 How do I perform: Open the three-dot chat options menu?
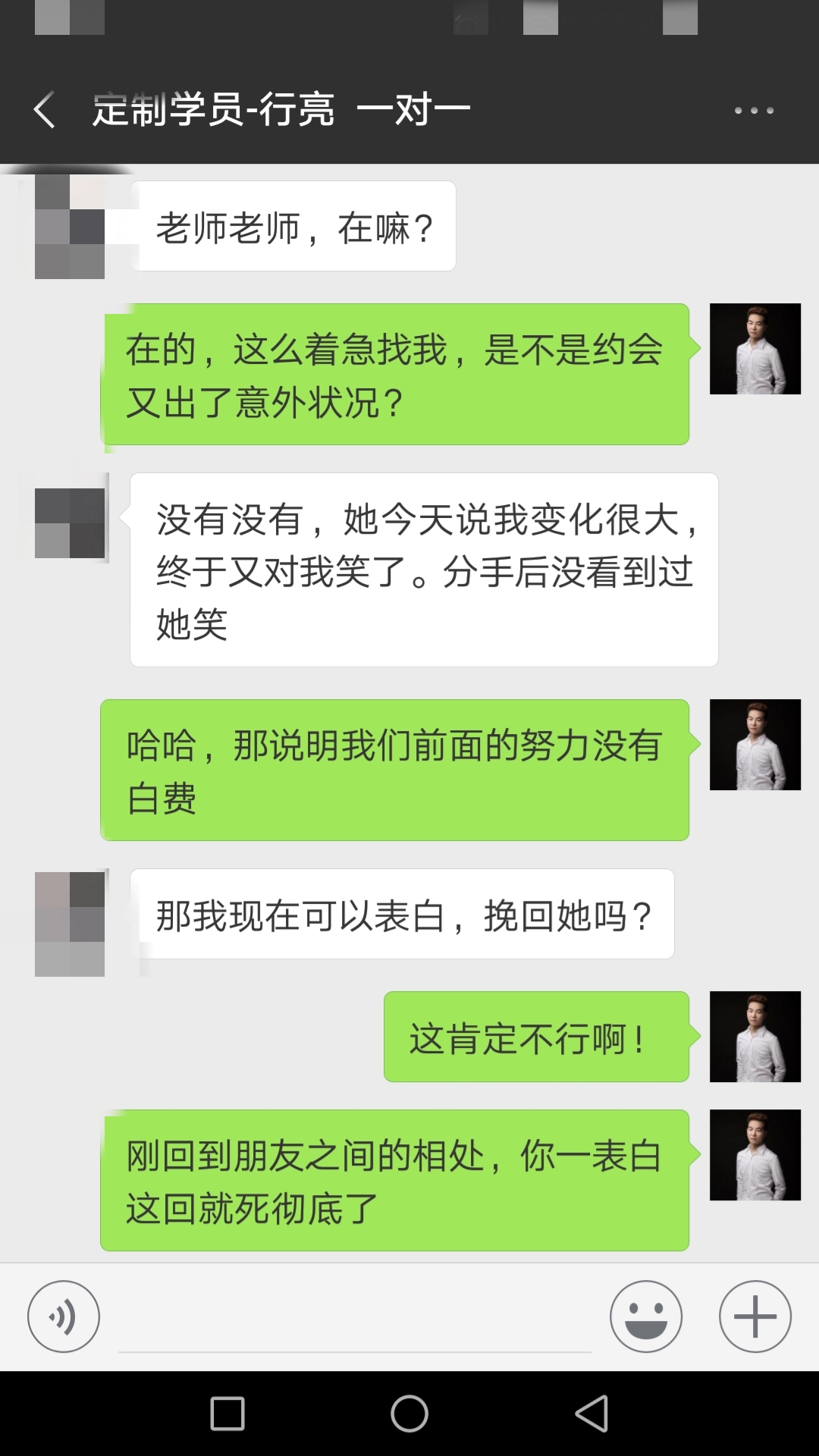(754, 111)
